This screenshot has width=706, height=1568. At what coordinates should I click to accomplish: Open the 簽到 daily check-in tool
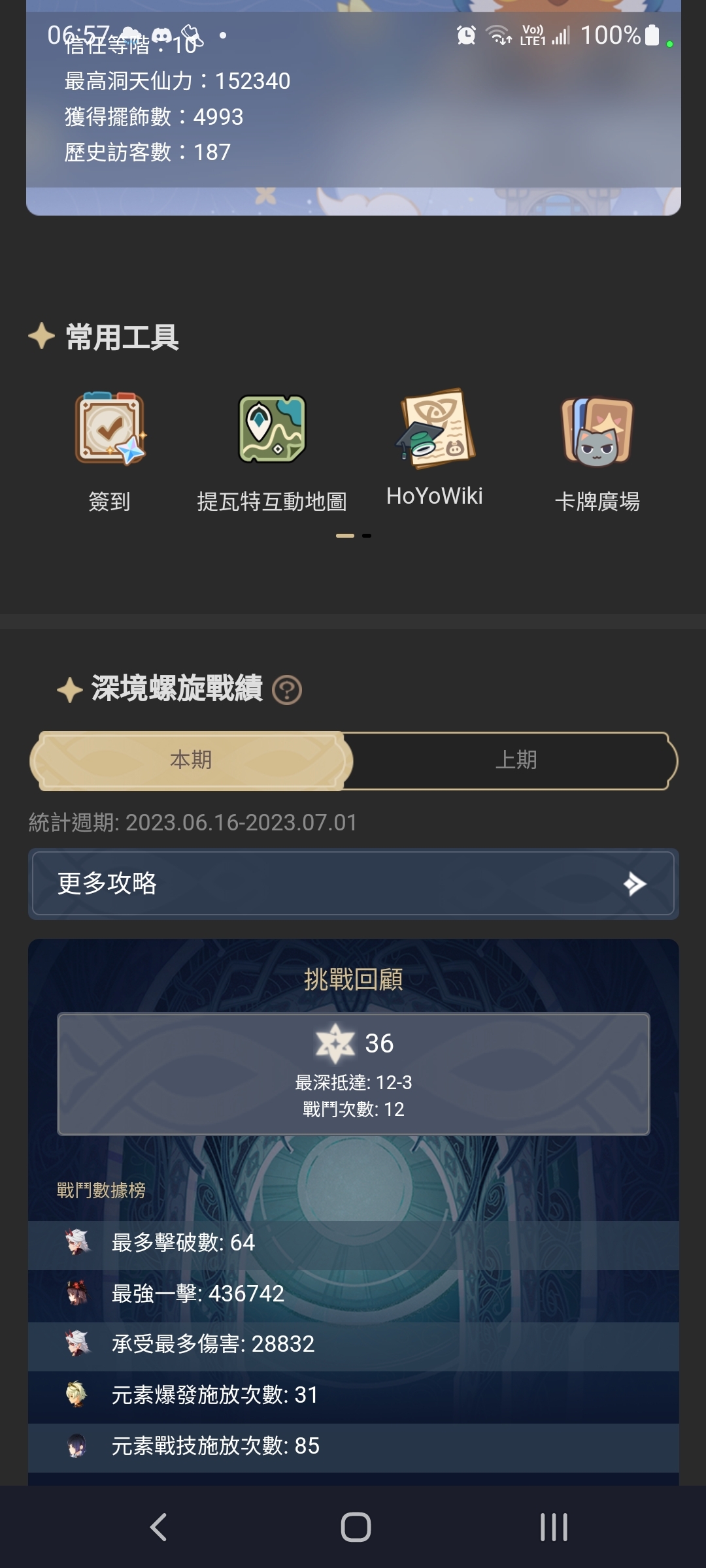(x=110, y=451)
